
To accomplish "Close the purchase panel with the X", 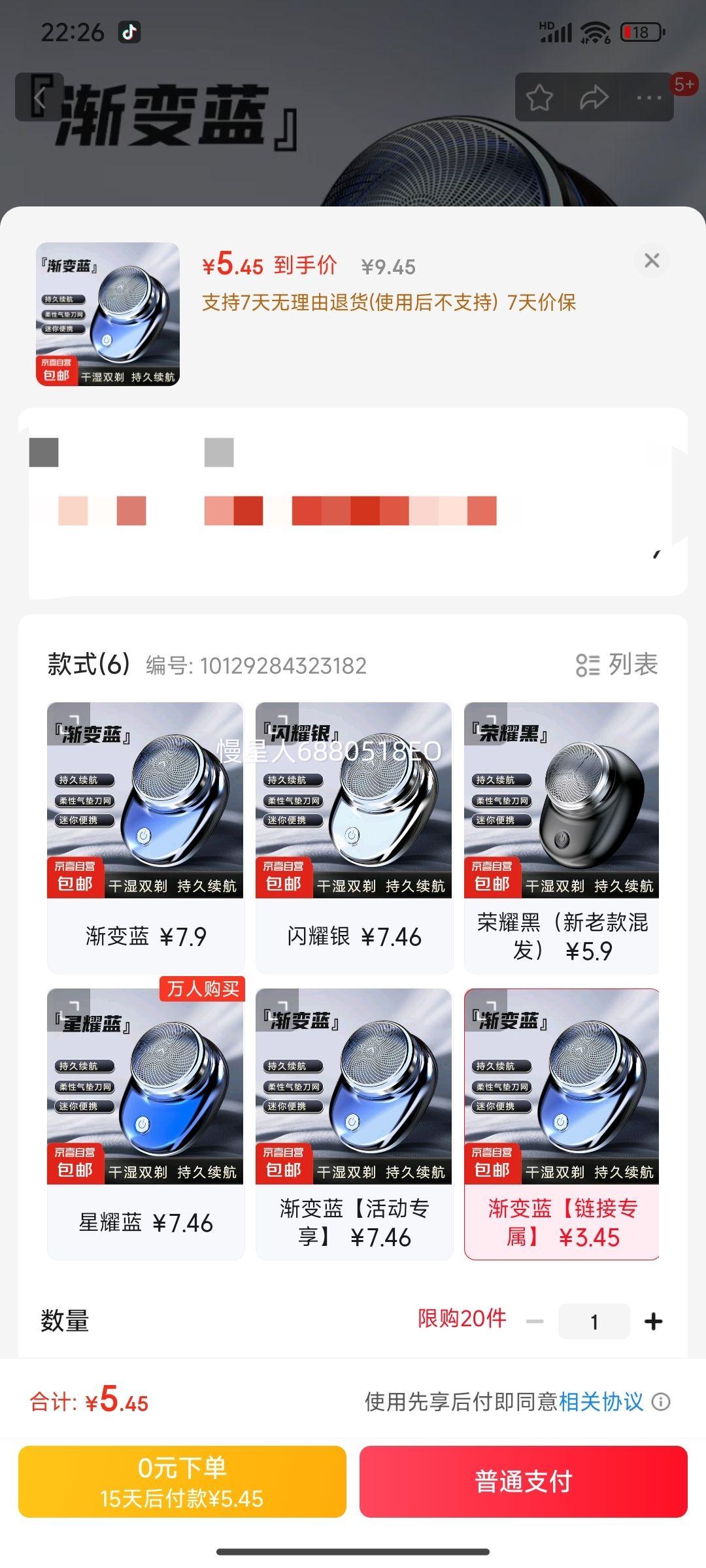I will coord(651,260).
